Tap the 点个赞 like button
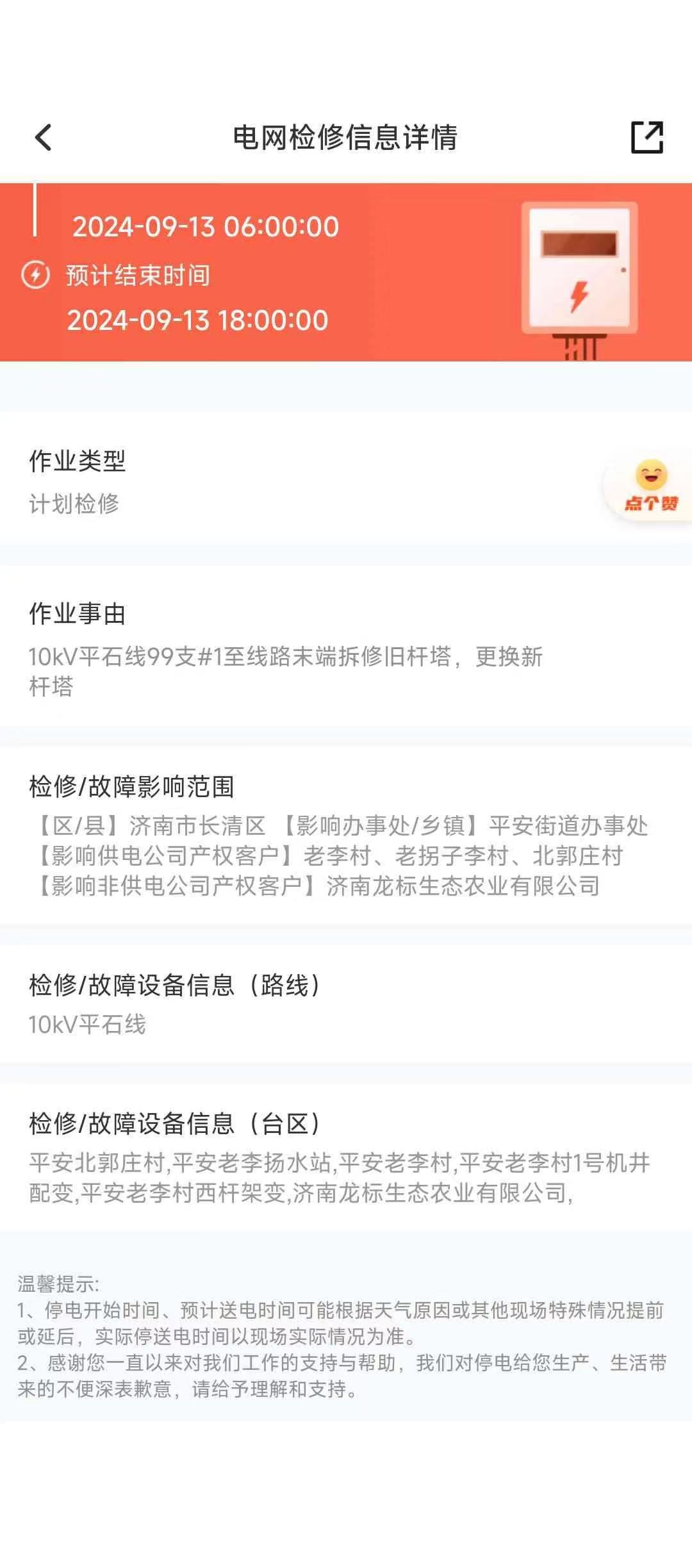This screenshot has height=1568, width=692. pos(650,486)
